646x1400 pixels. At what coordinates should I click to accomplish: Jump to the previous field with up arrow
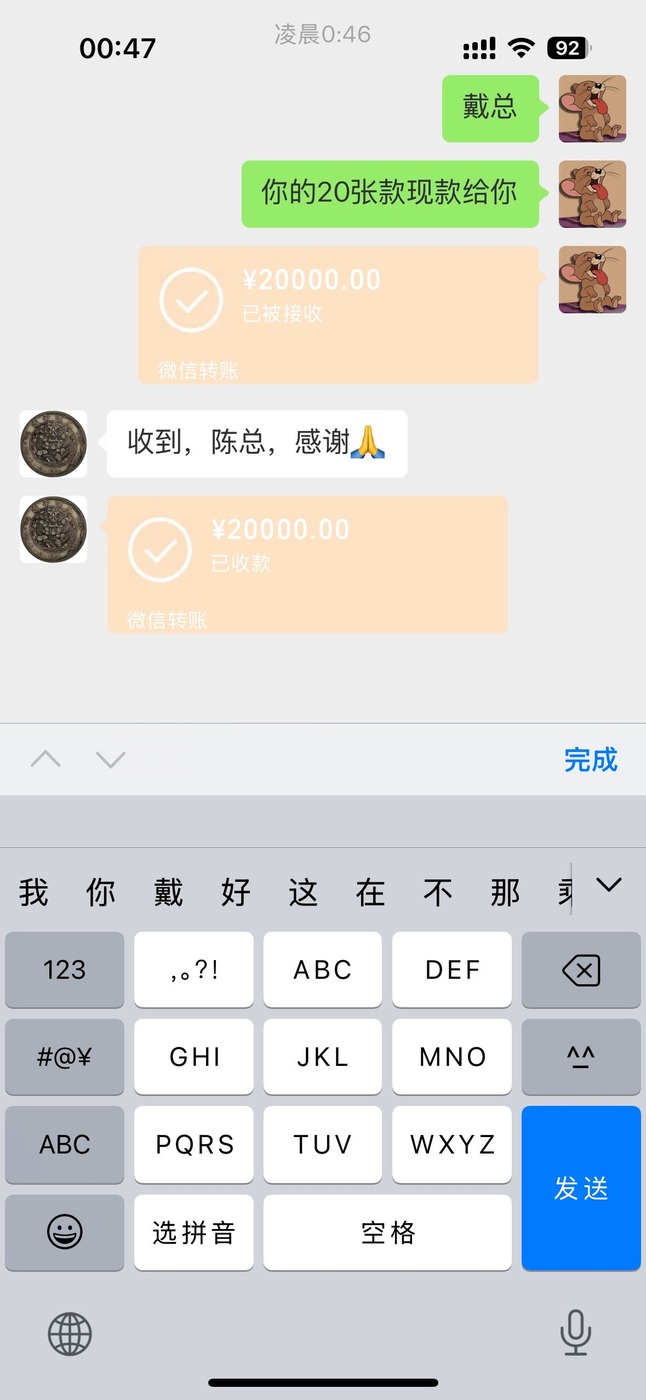[x=45, y=760]
